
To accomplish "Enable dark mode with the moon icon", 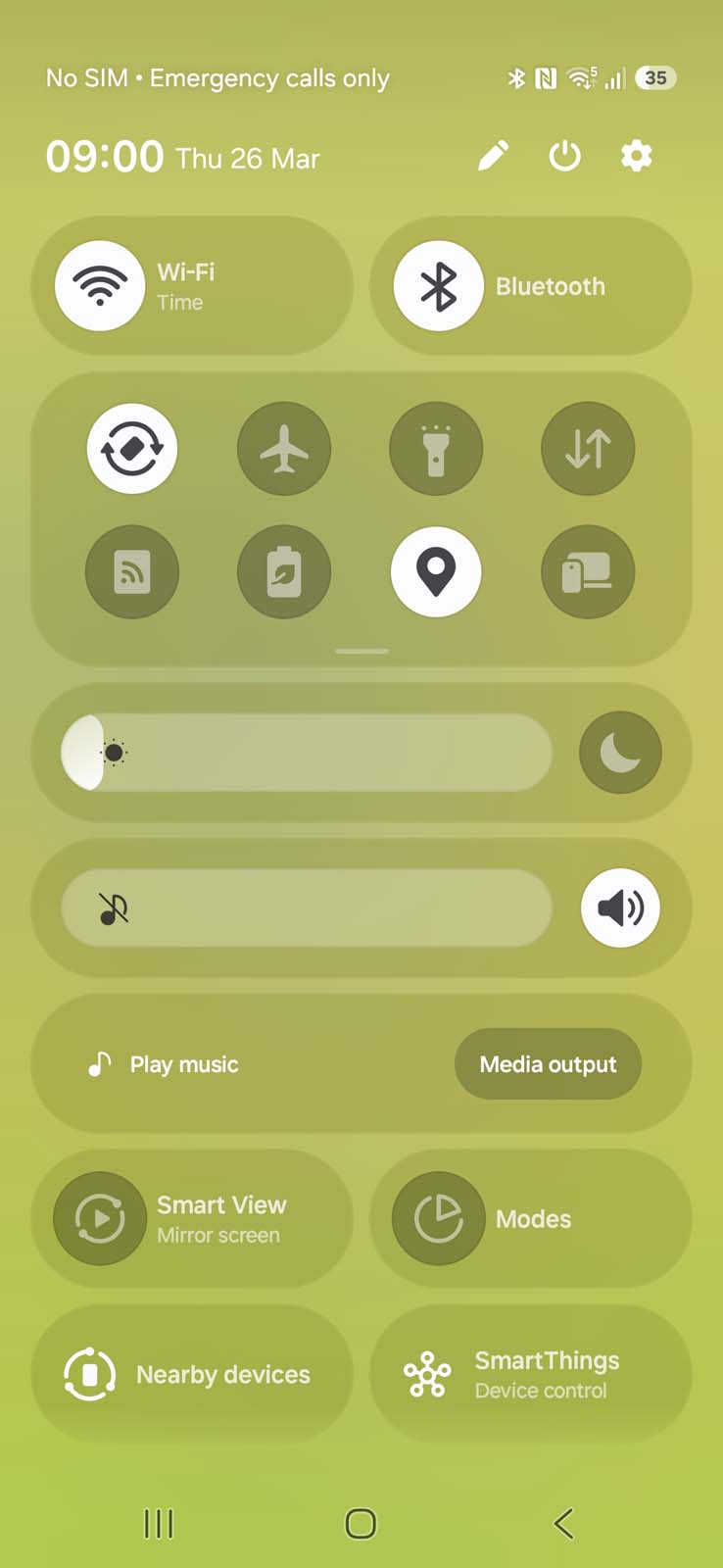I will 620,753.
